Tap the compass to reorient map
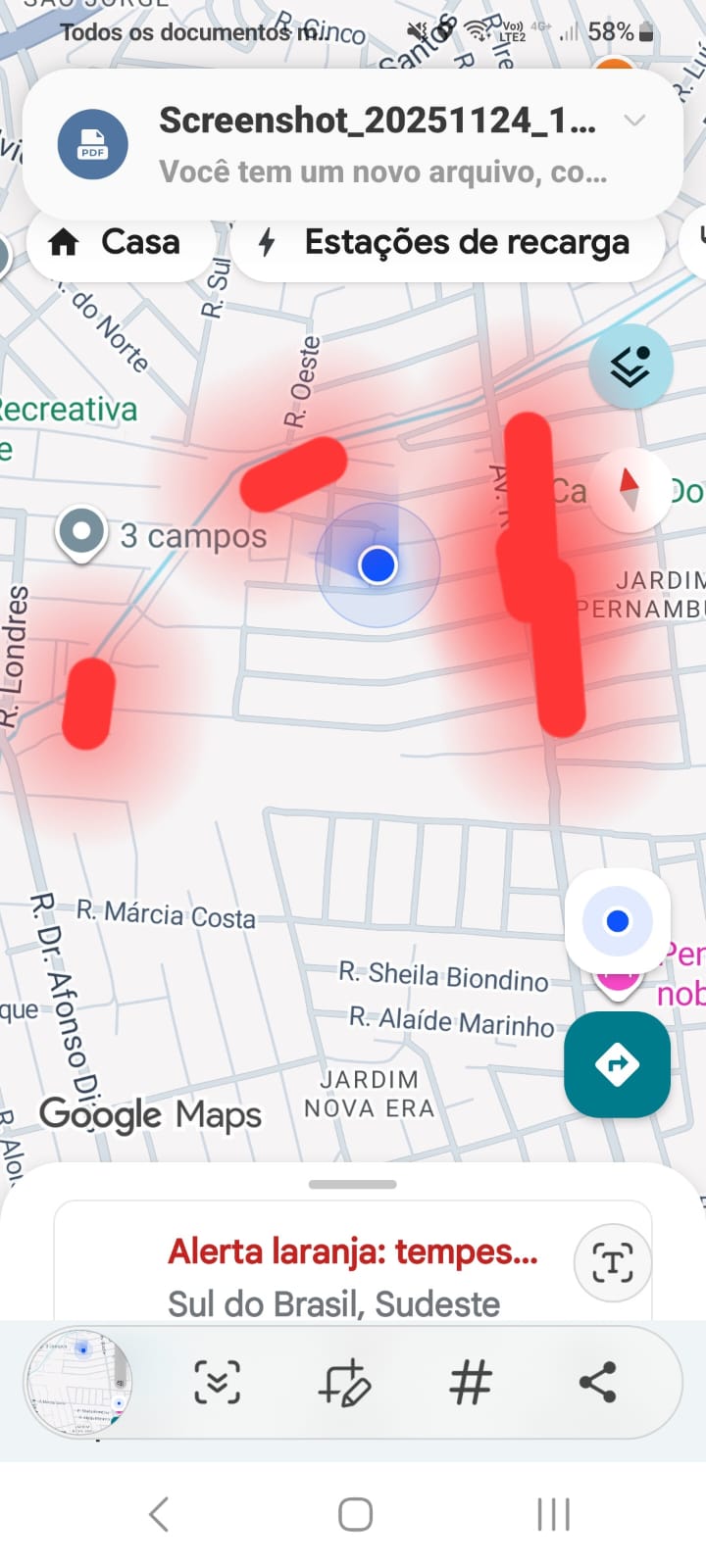 [630, 489]
